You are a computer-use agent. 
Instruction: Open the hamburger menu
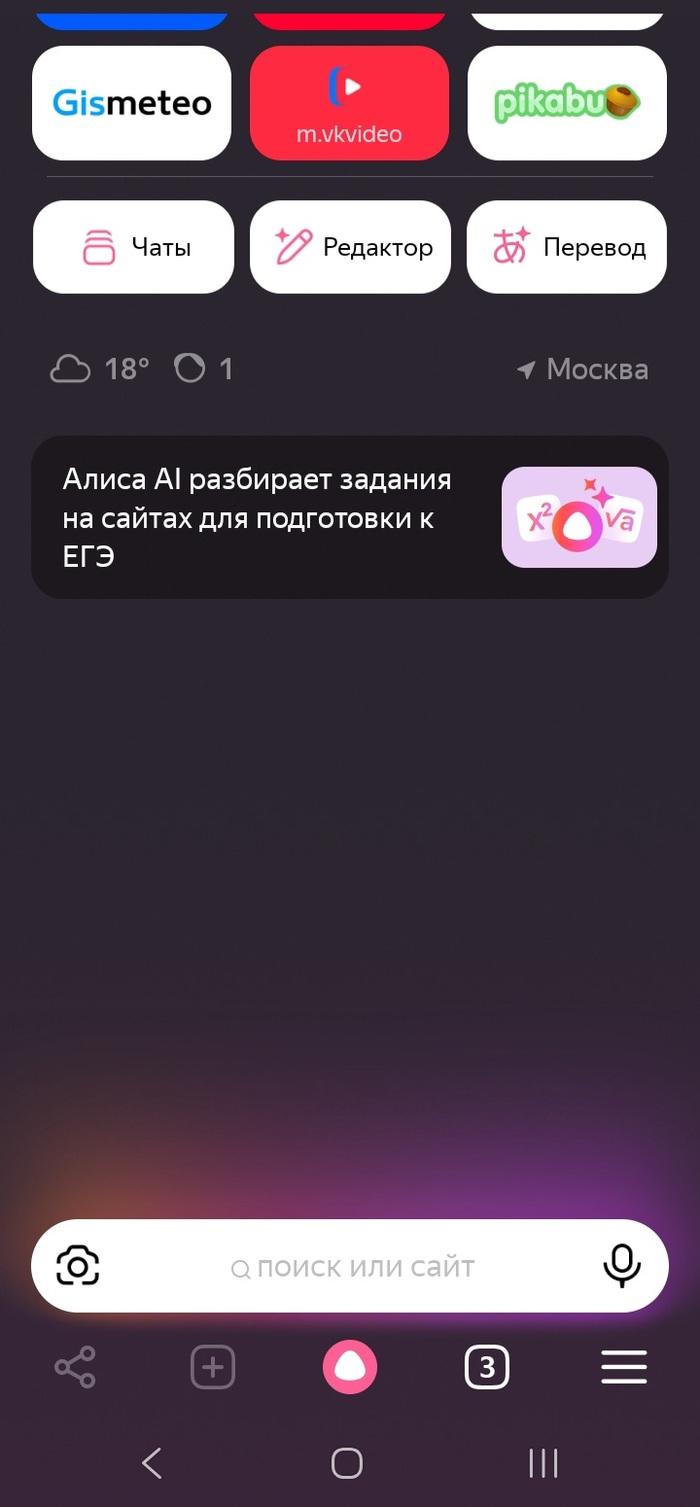pyautogui.click(x=624, y=1367)
